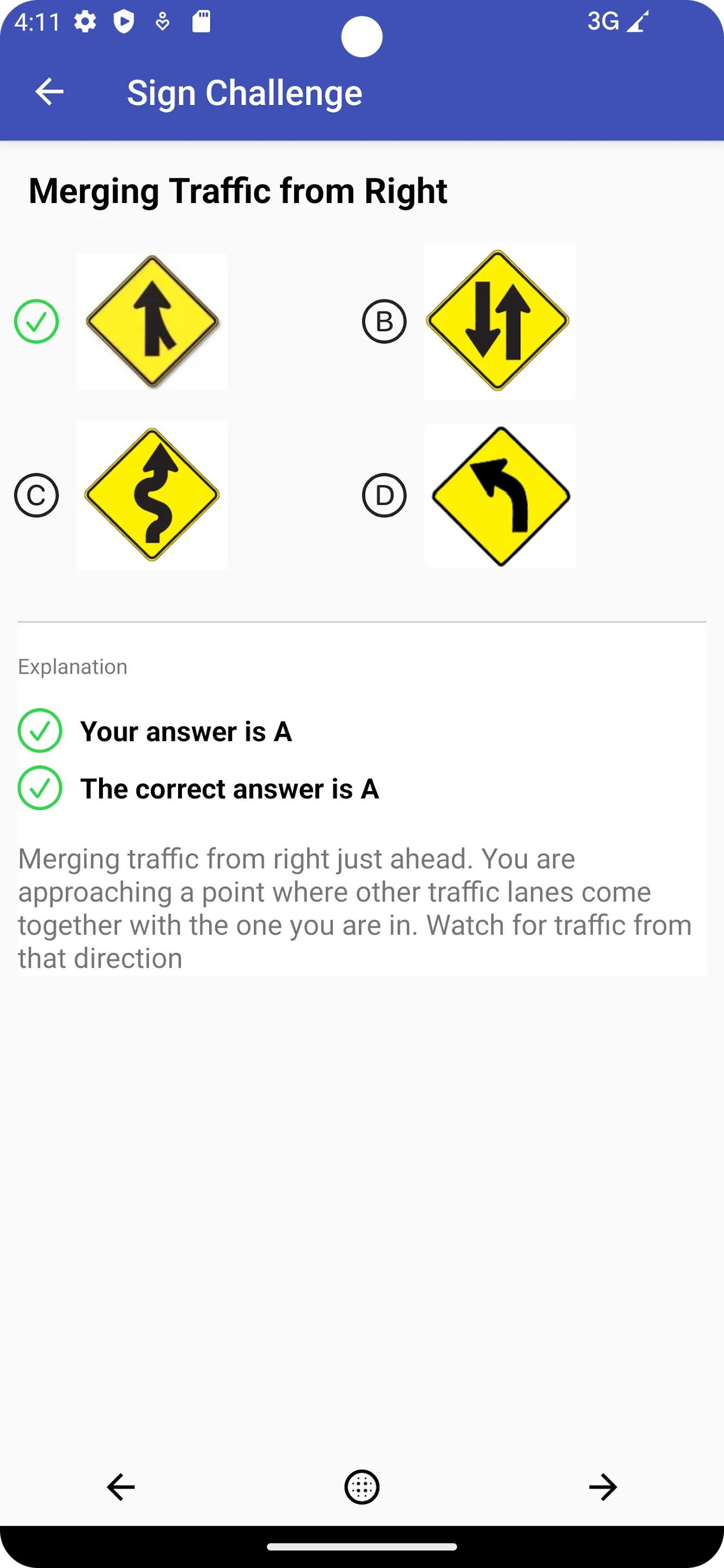Tap the winding road sign image
The image size is (724, 1568).
[x=152, y=495]
